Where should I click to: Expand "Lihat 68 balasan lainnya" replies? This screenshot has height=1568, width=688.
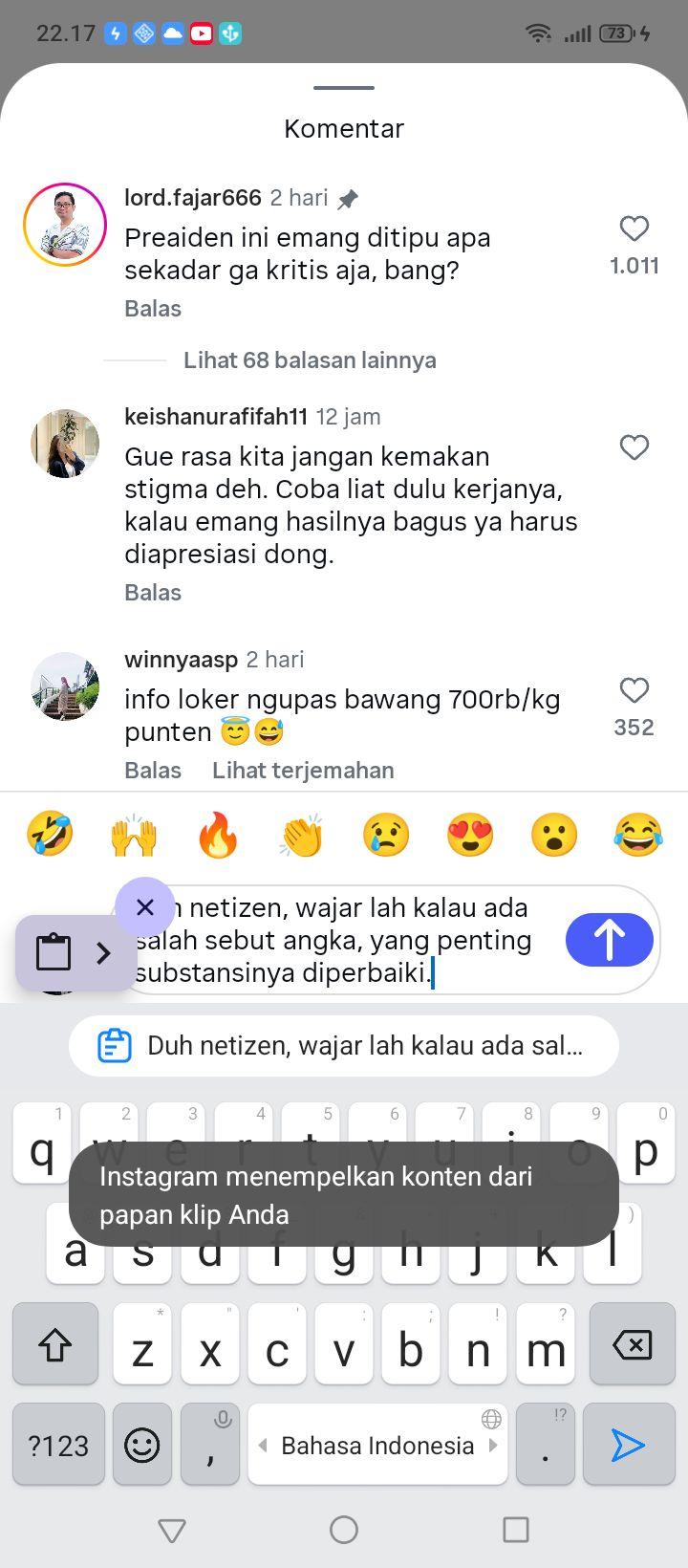click(x=310, y=360)
